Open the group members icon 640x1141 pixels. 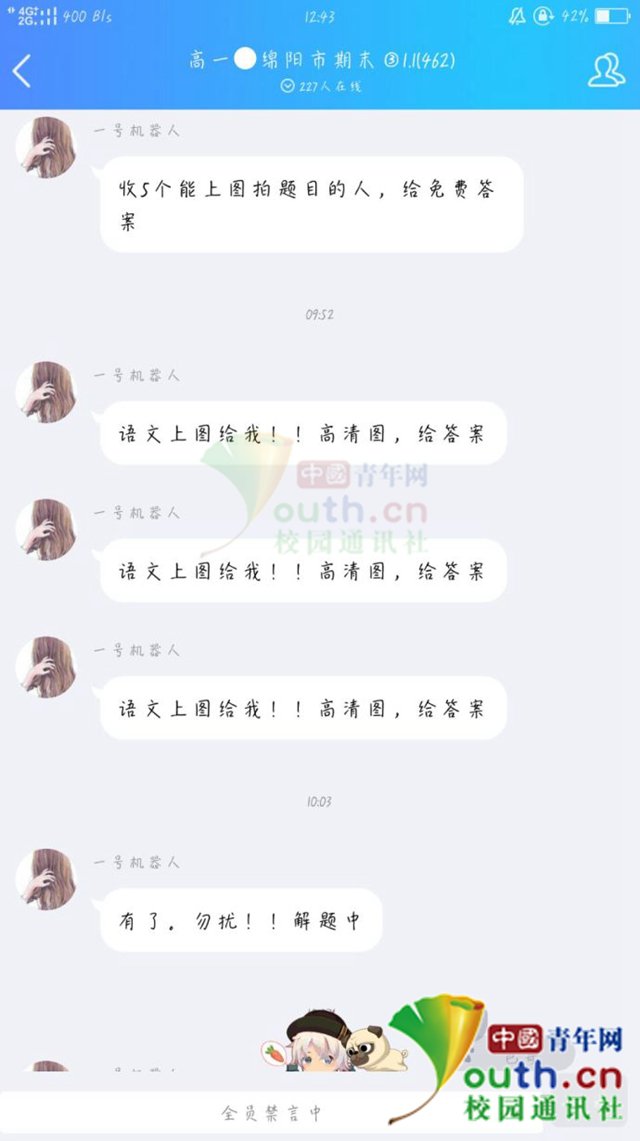[606, 69]
